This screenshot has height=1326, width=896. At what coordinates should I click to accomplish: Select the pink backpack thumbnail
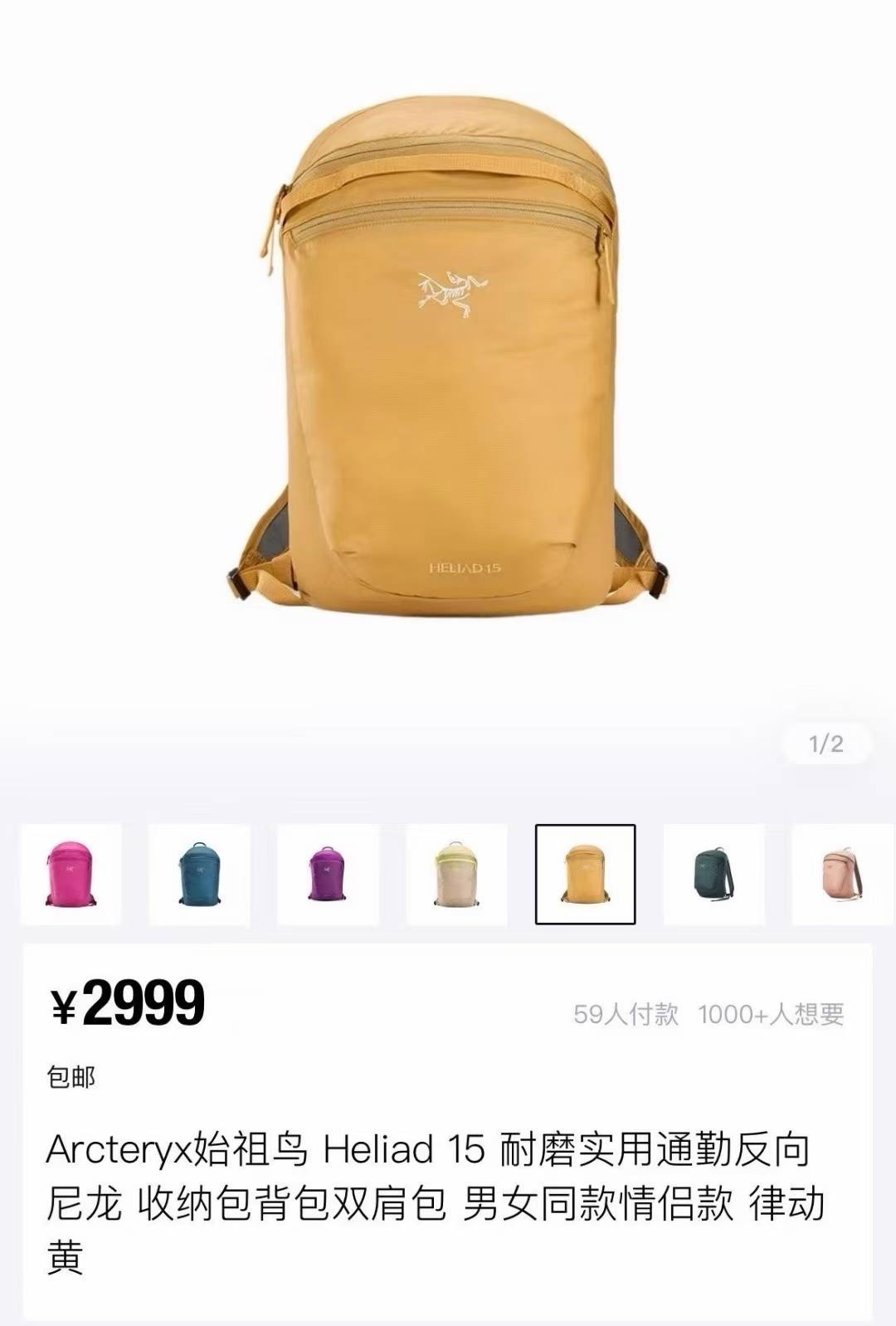point(71,874)
